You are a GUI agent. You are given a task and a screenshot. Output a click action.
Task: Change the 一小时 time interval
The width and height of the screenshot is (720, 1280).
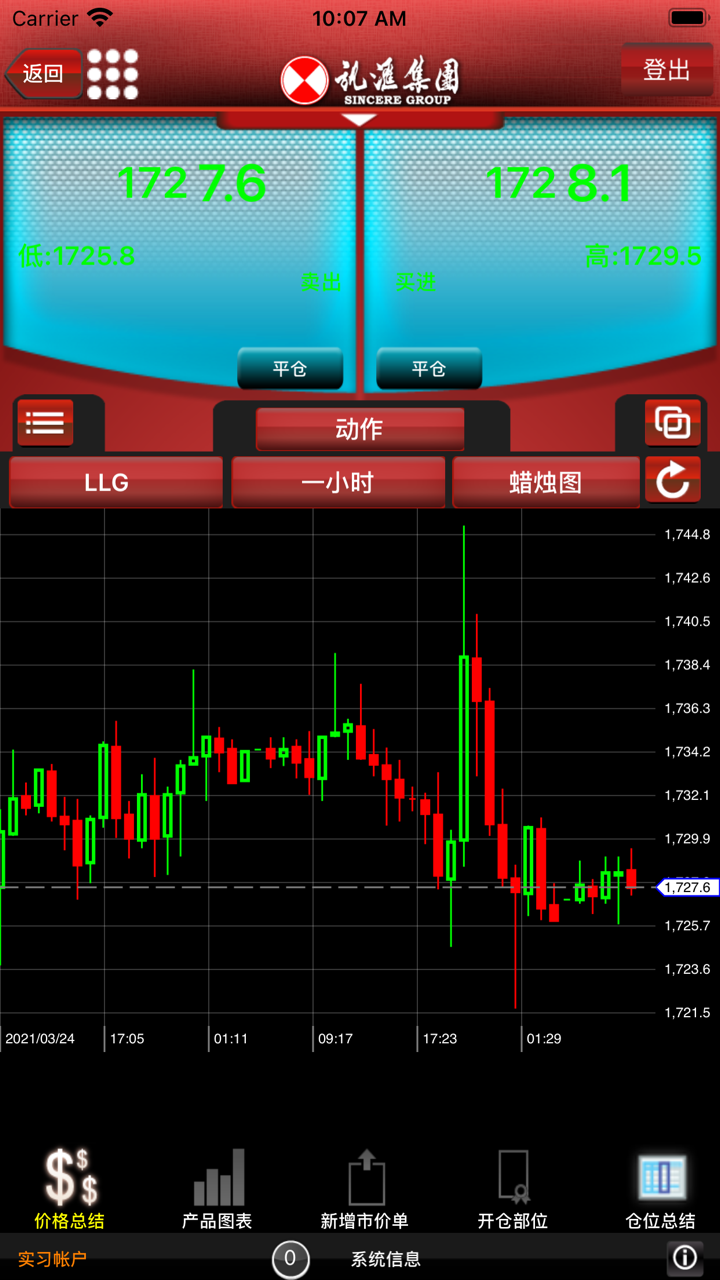coord(338,483)
